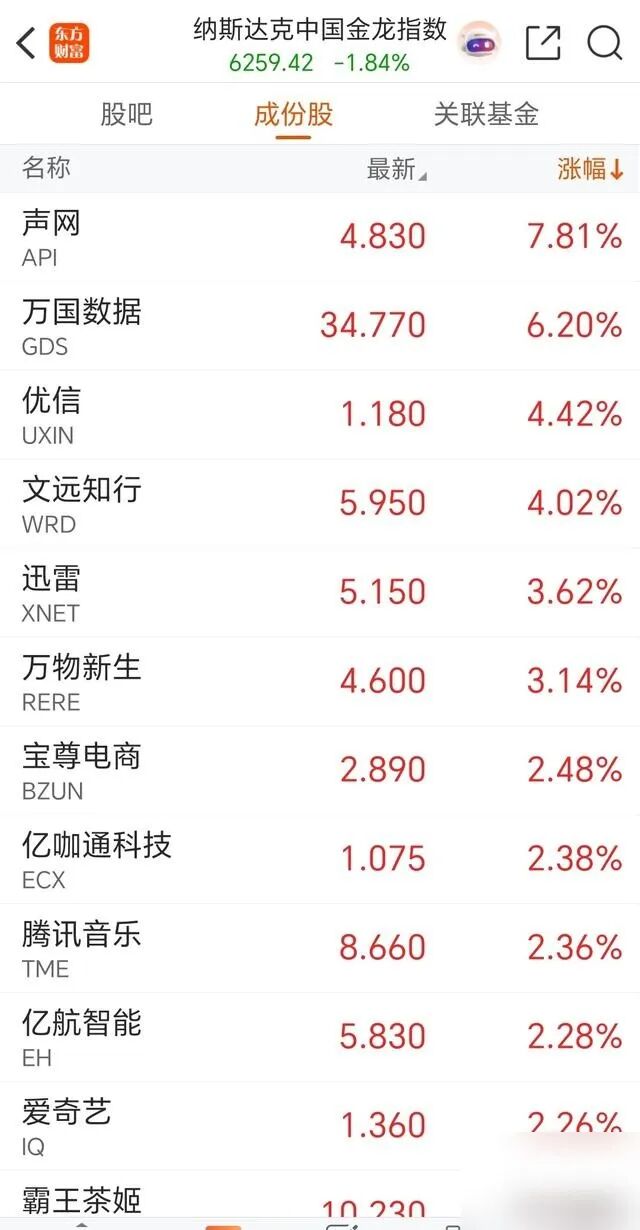Open the 声网 API stock row
This screenshot has height=1230, width=640.
320,237
